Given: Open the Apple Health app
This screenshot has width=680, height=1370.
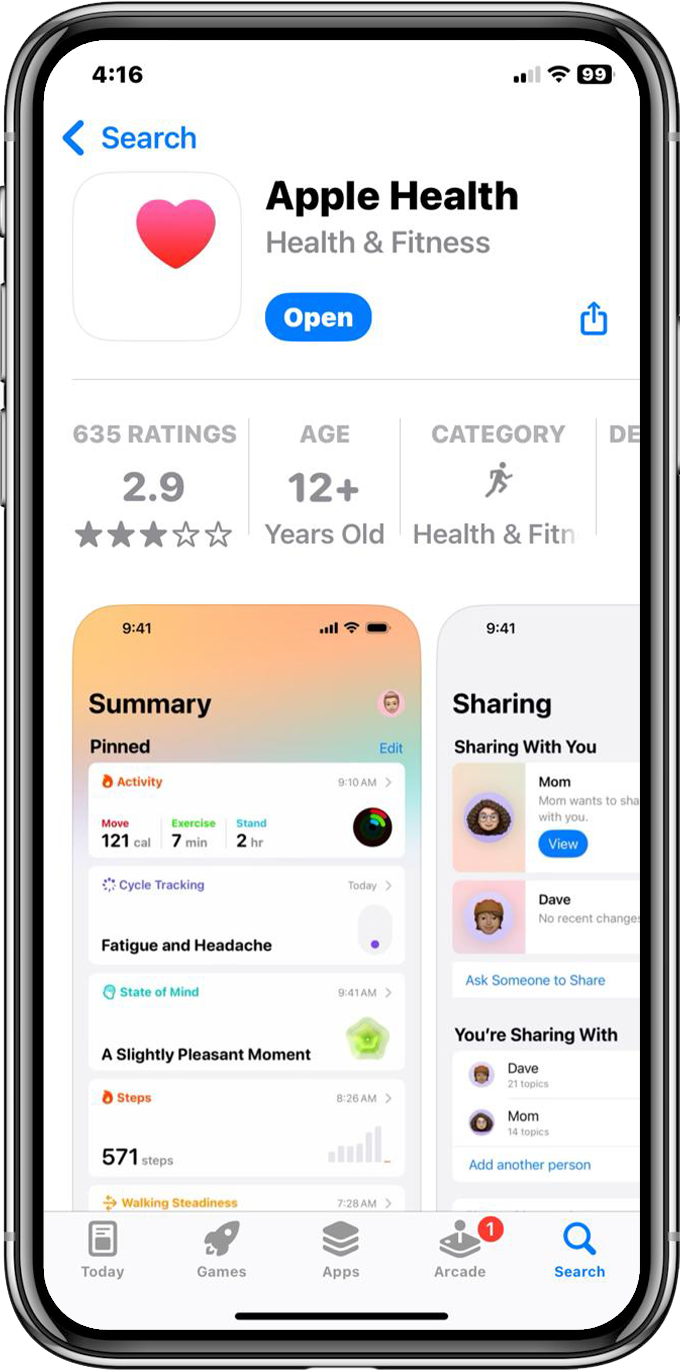Looking at the screenshot, I should tap(318, 318).
